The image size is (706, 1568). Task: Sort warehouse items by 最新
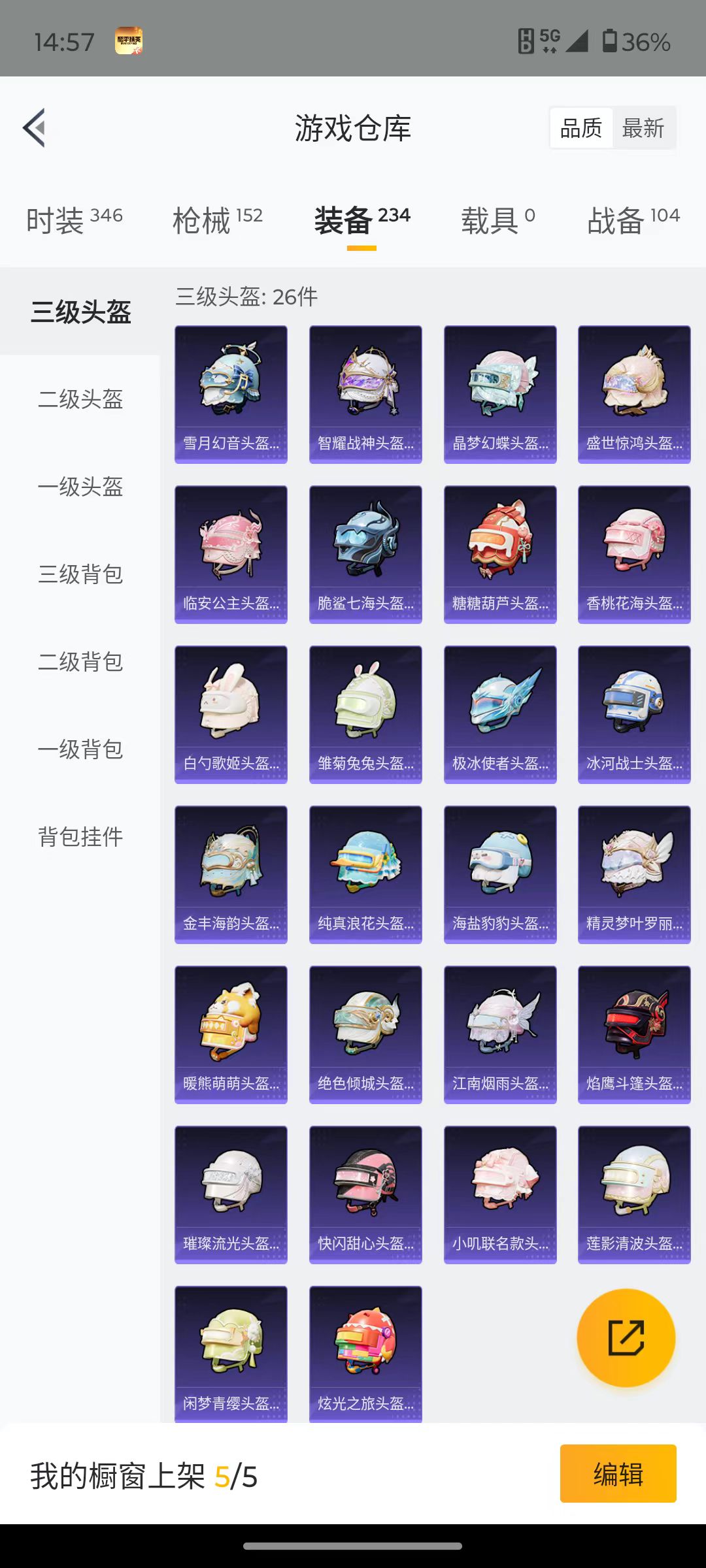[643, 128]
